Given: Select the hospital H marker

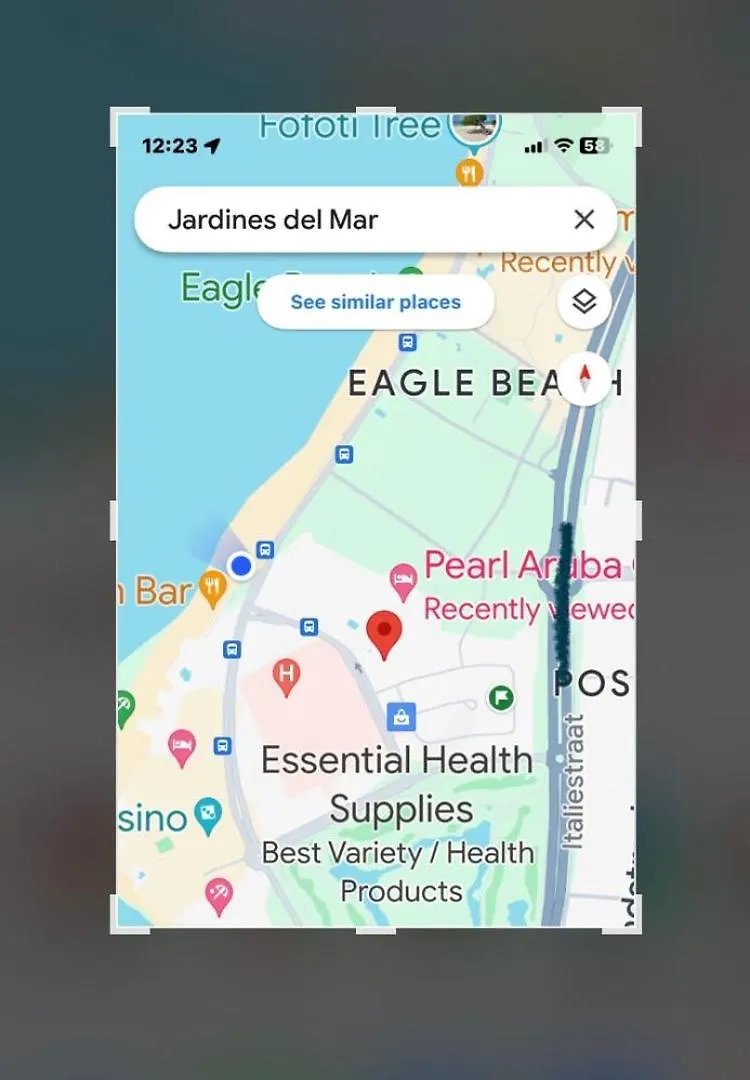Looking at the screenshot, I should [287, 677].
